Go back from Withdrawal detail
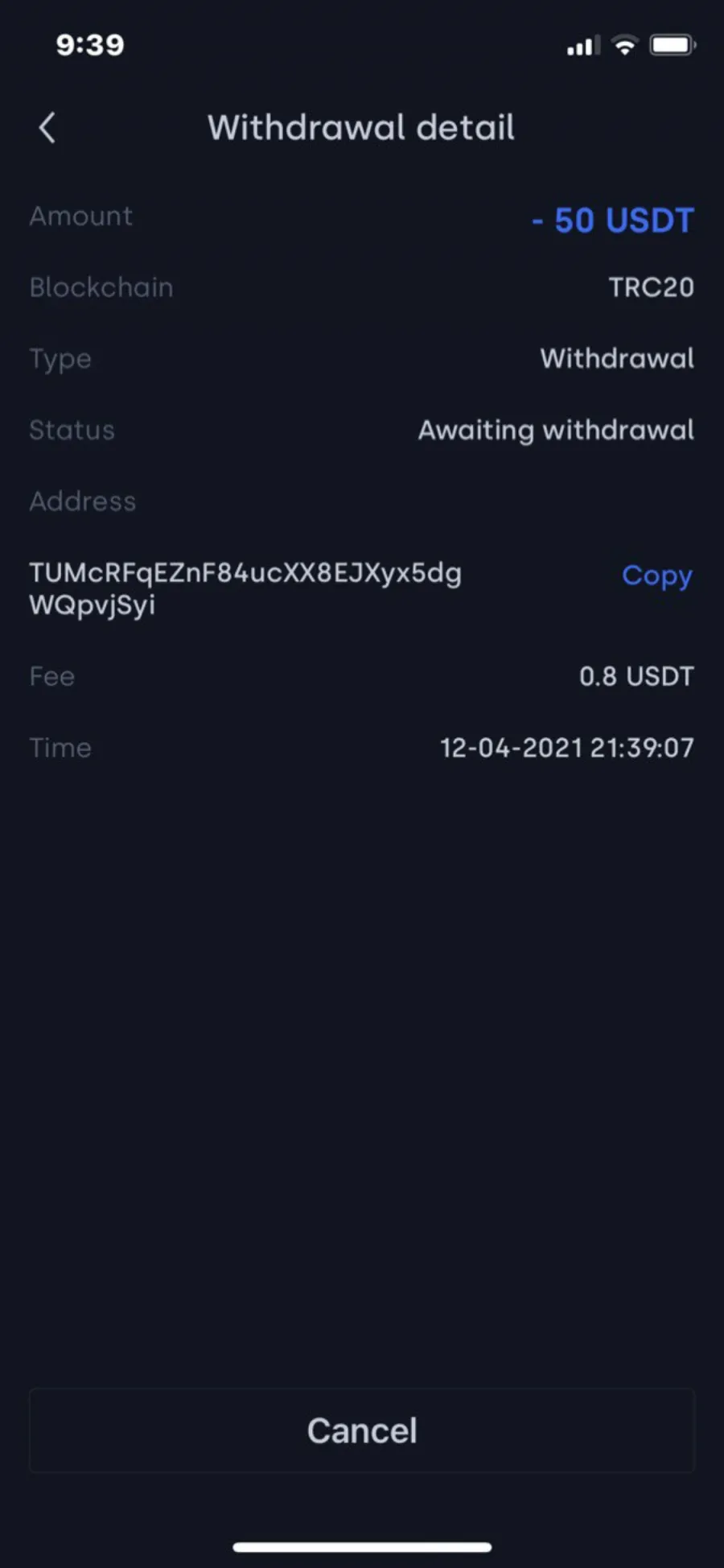Screen dimensions: 724x1568 coord(47,127)
